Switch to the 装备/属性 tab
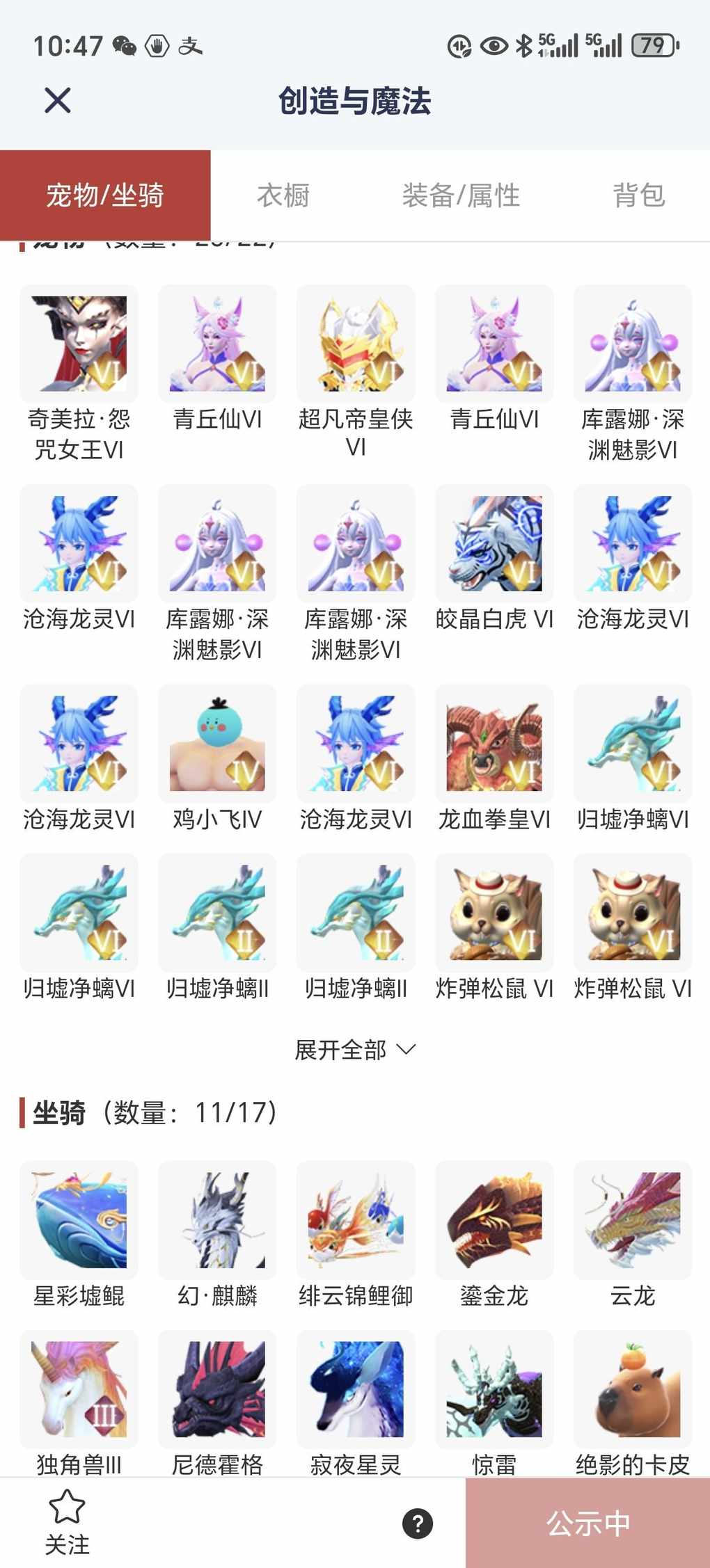 [x=461, y=195]
